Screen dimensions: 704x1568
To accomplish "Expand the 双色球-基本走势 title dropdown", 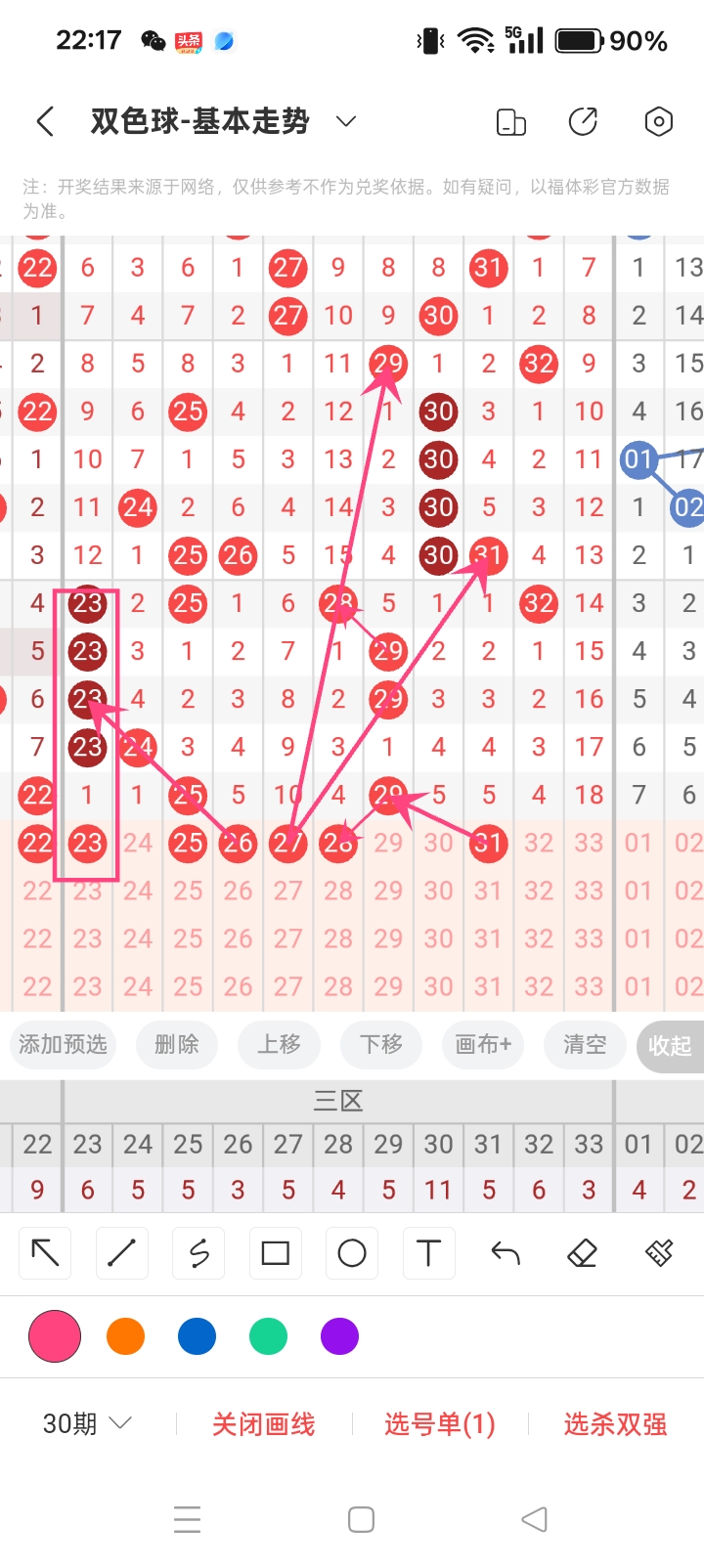I will (344, 121).
